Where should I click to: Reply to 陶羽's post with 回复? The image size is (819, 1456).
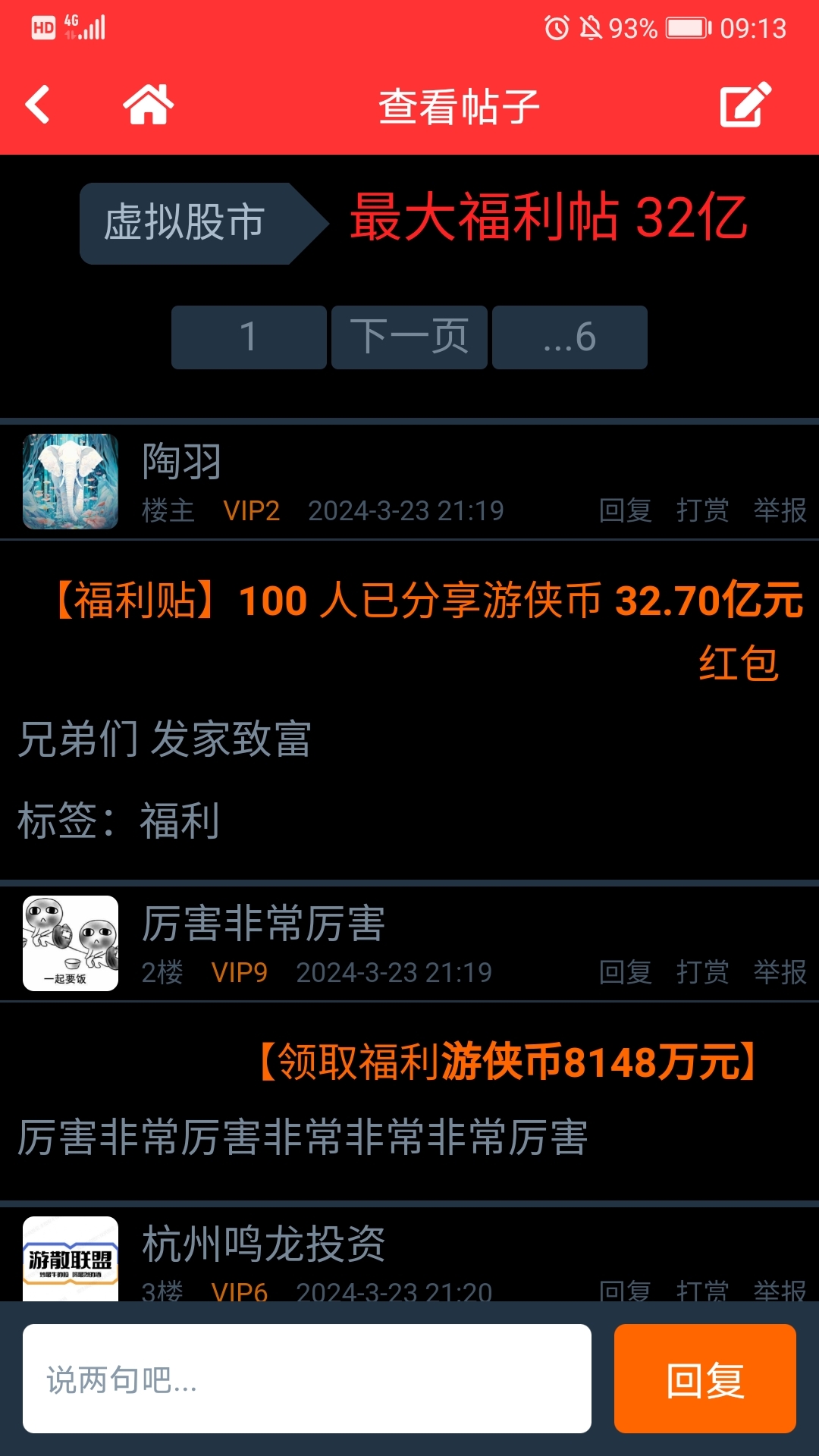[625, 510]
